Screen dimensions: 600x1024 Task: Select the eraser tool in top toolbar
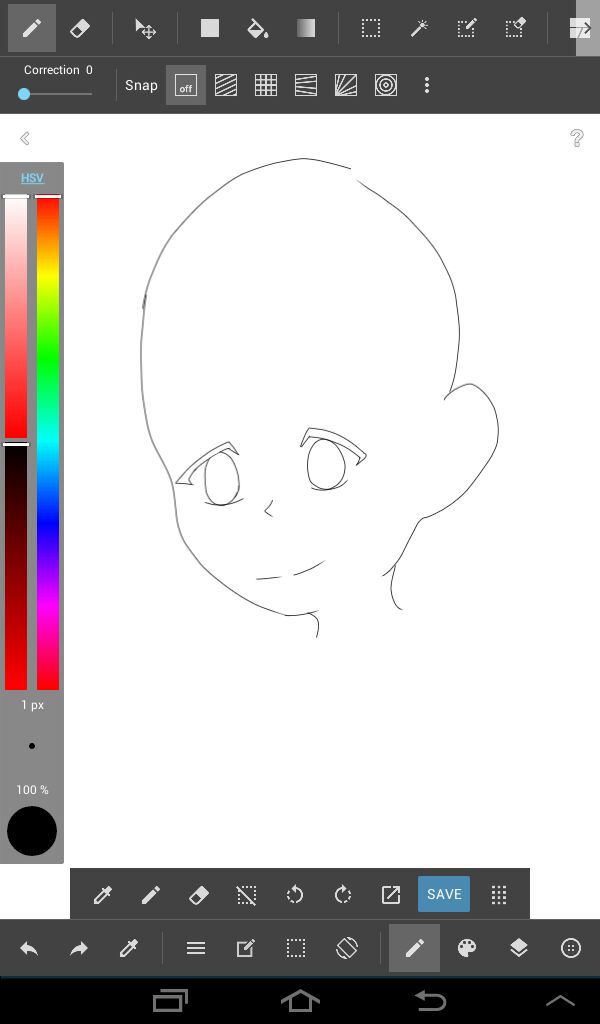[79, 28]
